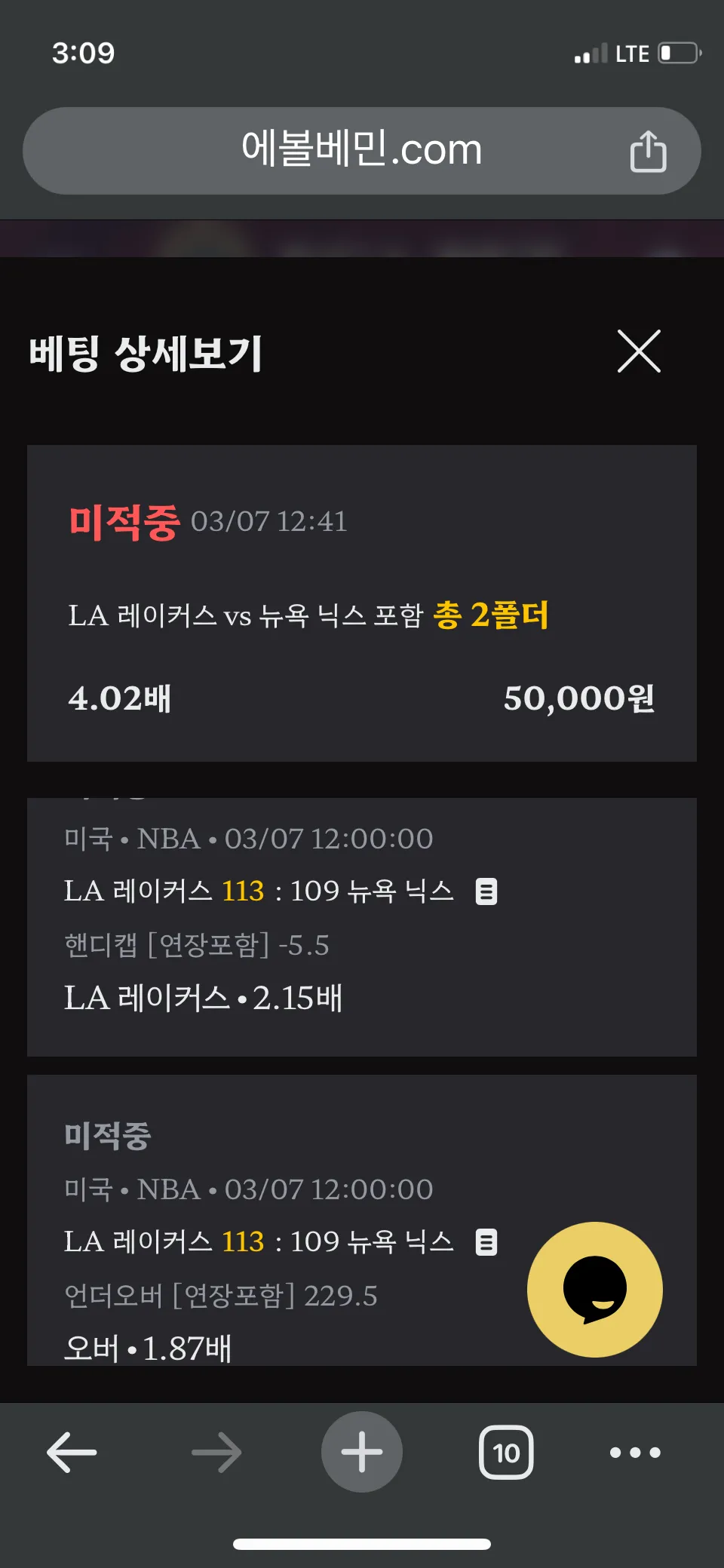Viewport: 724px width, 1568px height.
Task: Close the 베팅 상세보기 dialog
Action: pos(639,351)
